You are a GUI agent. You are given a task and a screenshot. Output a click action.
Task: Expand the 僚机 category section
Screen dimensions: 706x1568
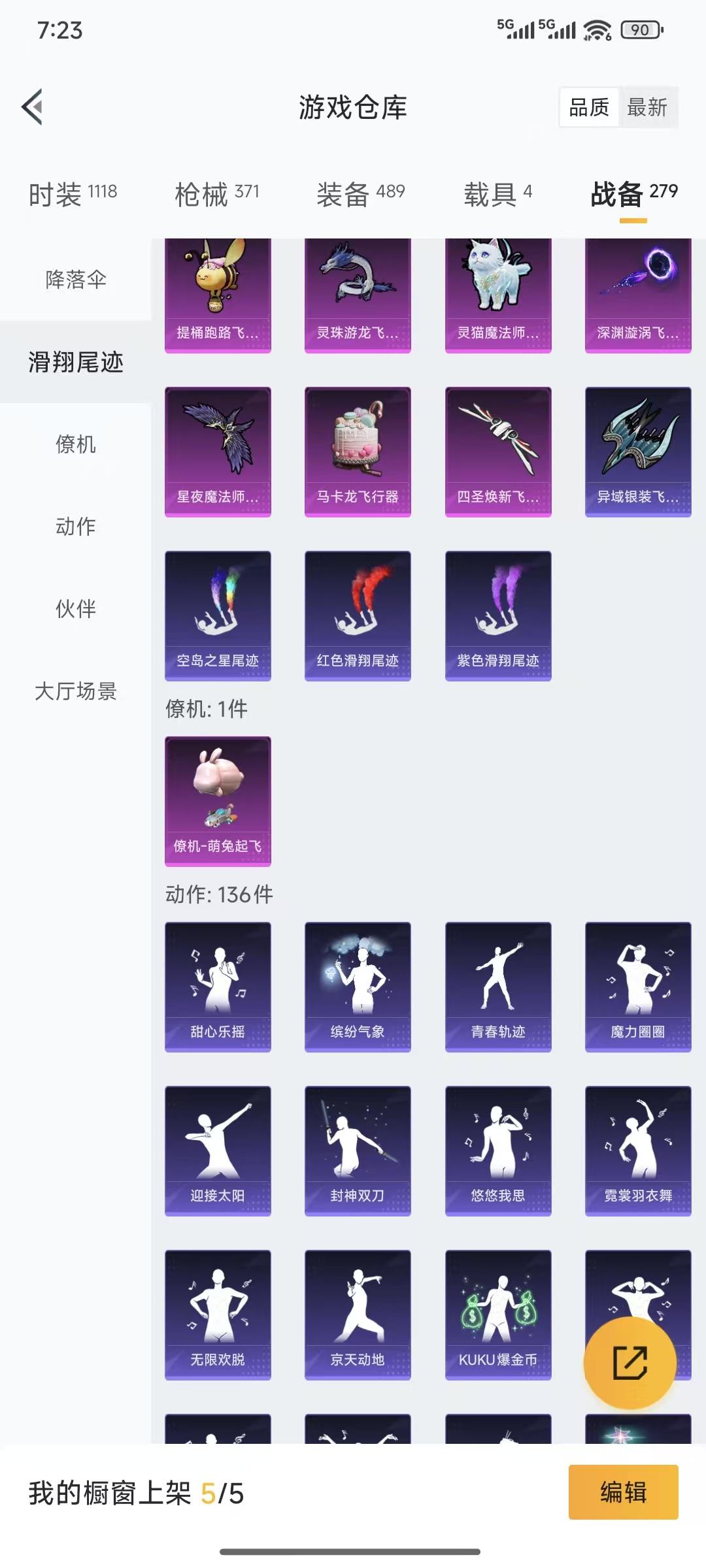click(x=75, y=444)
